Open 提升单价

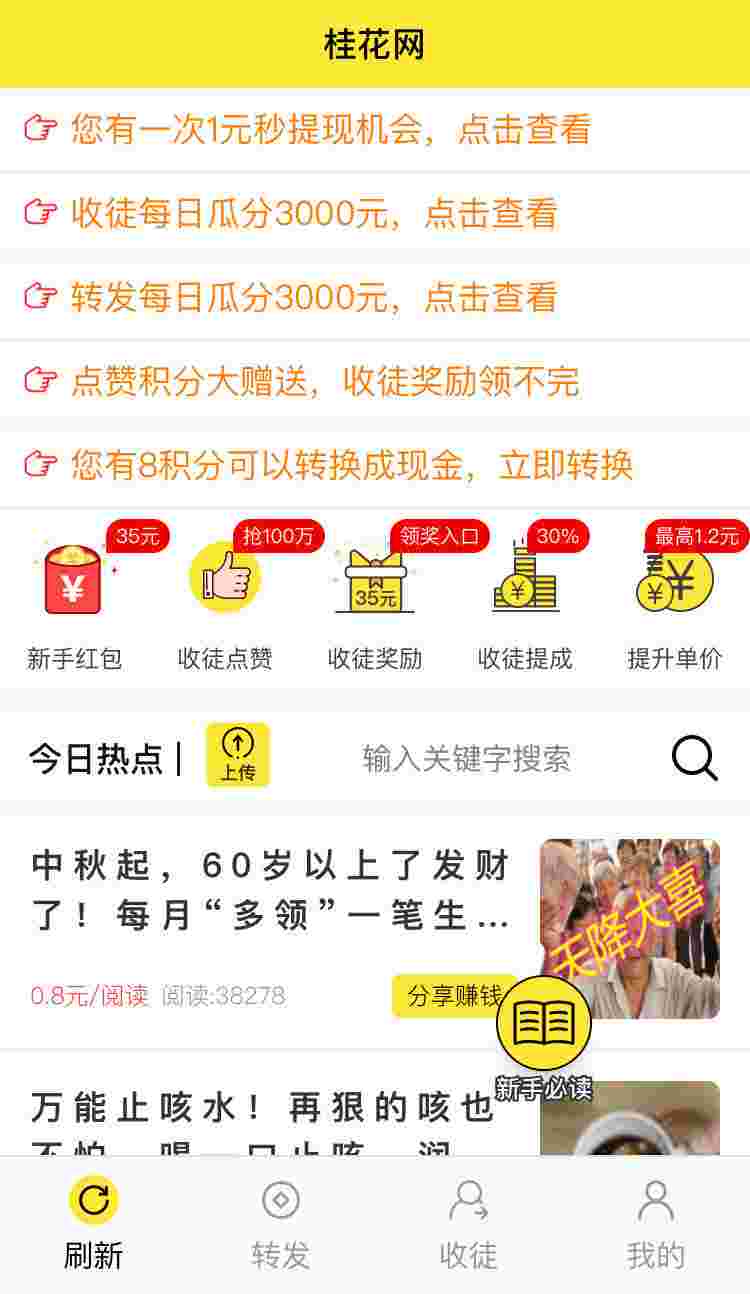tap(675, 598)
